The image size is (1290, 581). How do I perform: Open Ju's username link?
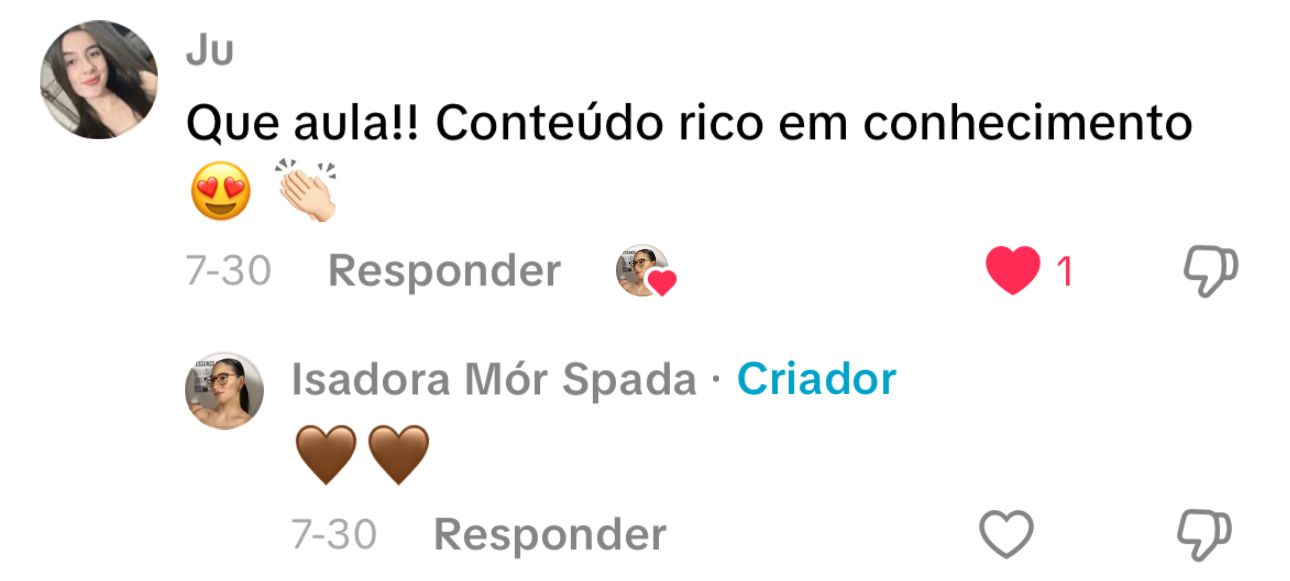209,52
